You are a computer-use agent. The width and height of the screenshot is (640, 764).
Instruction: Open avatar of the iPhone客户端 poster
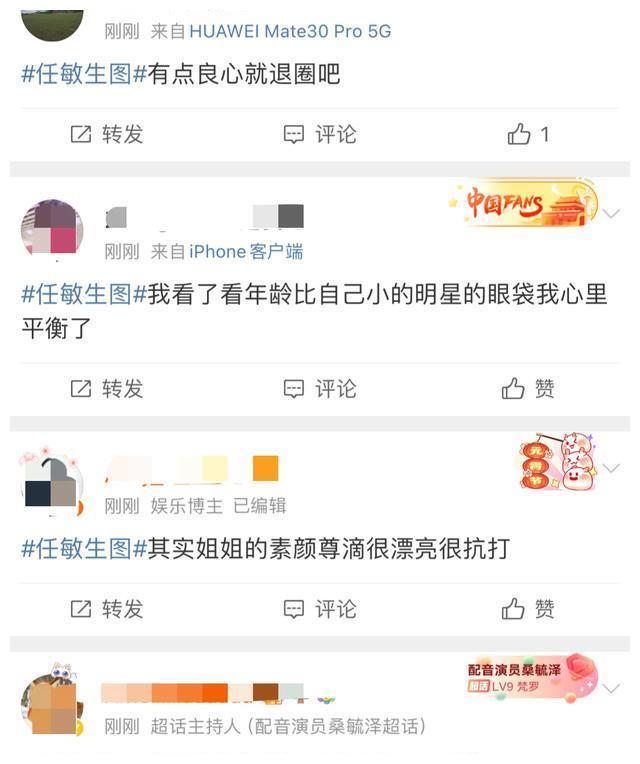(x=51, y=230)
